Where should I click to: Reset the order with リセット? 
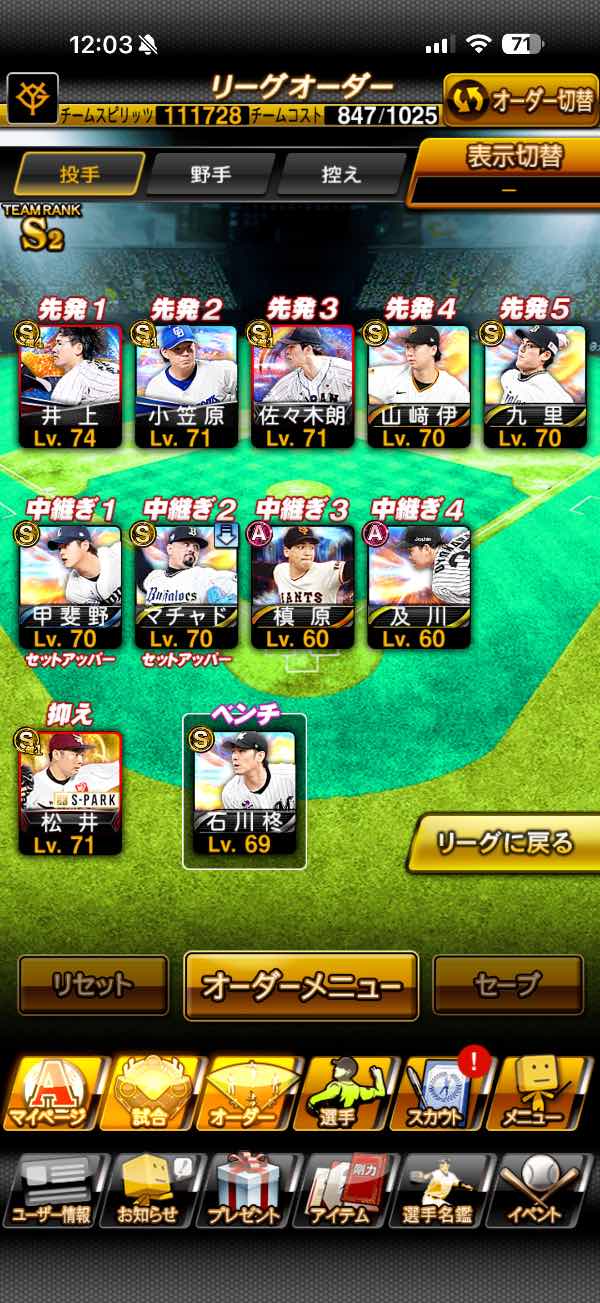pos(93,985)
